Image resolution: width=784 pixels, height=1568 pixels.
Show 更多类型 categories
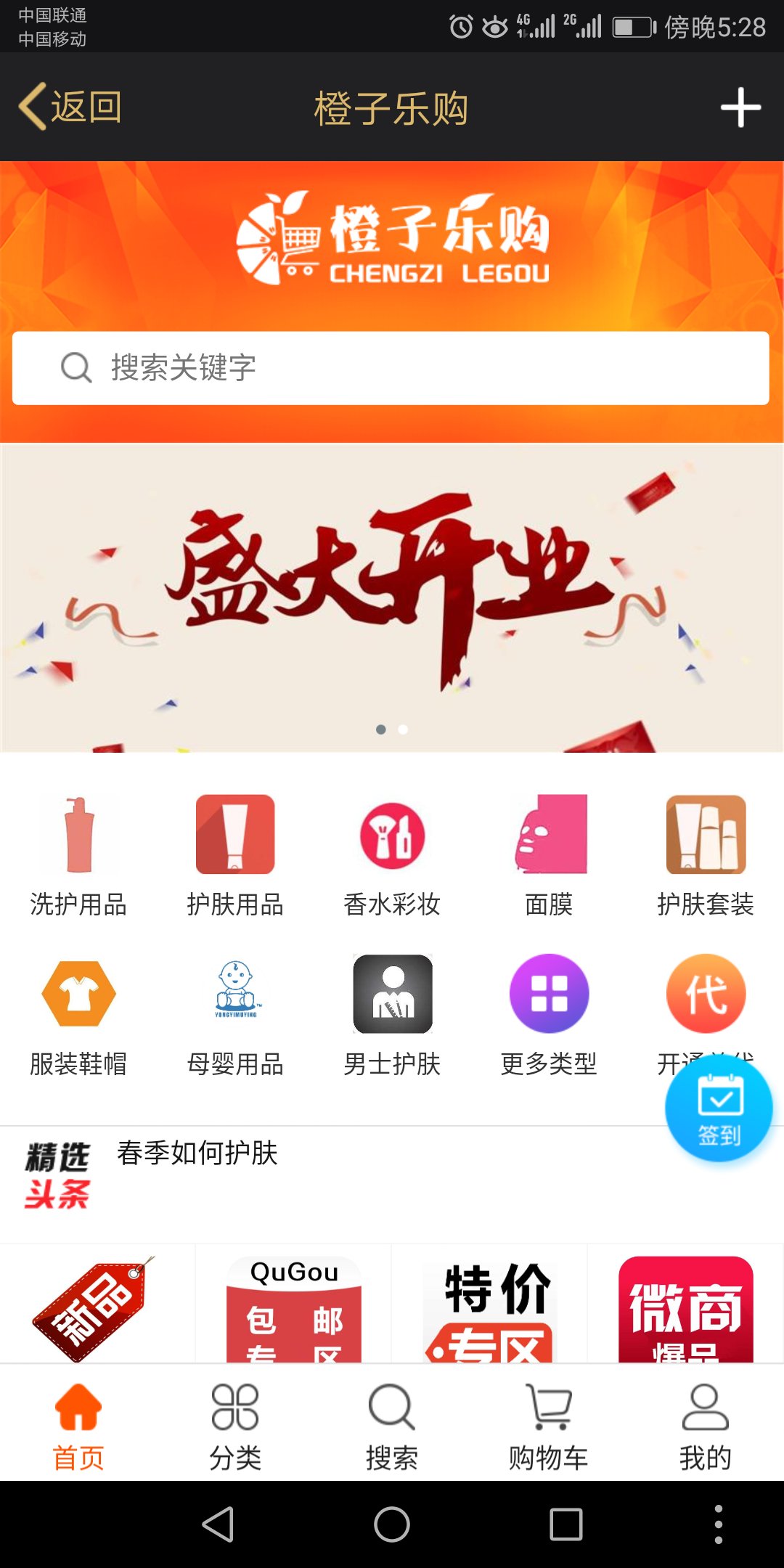[x=549, y=1016]
